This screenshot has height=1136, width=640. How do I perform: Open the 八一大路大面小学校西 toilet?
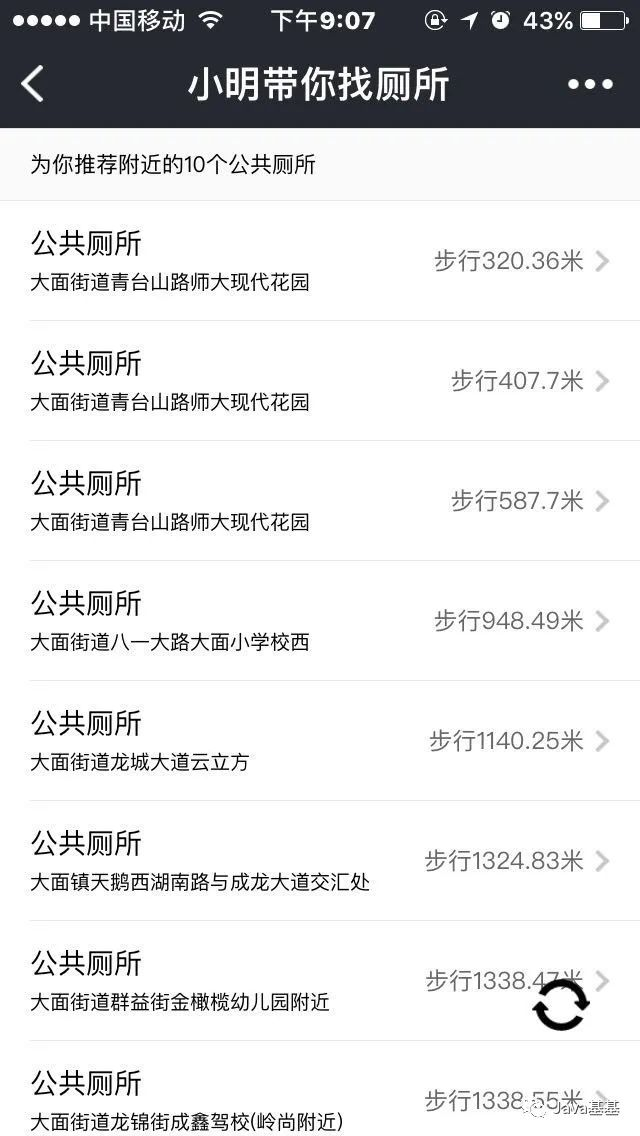click(x=320, y=621)
